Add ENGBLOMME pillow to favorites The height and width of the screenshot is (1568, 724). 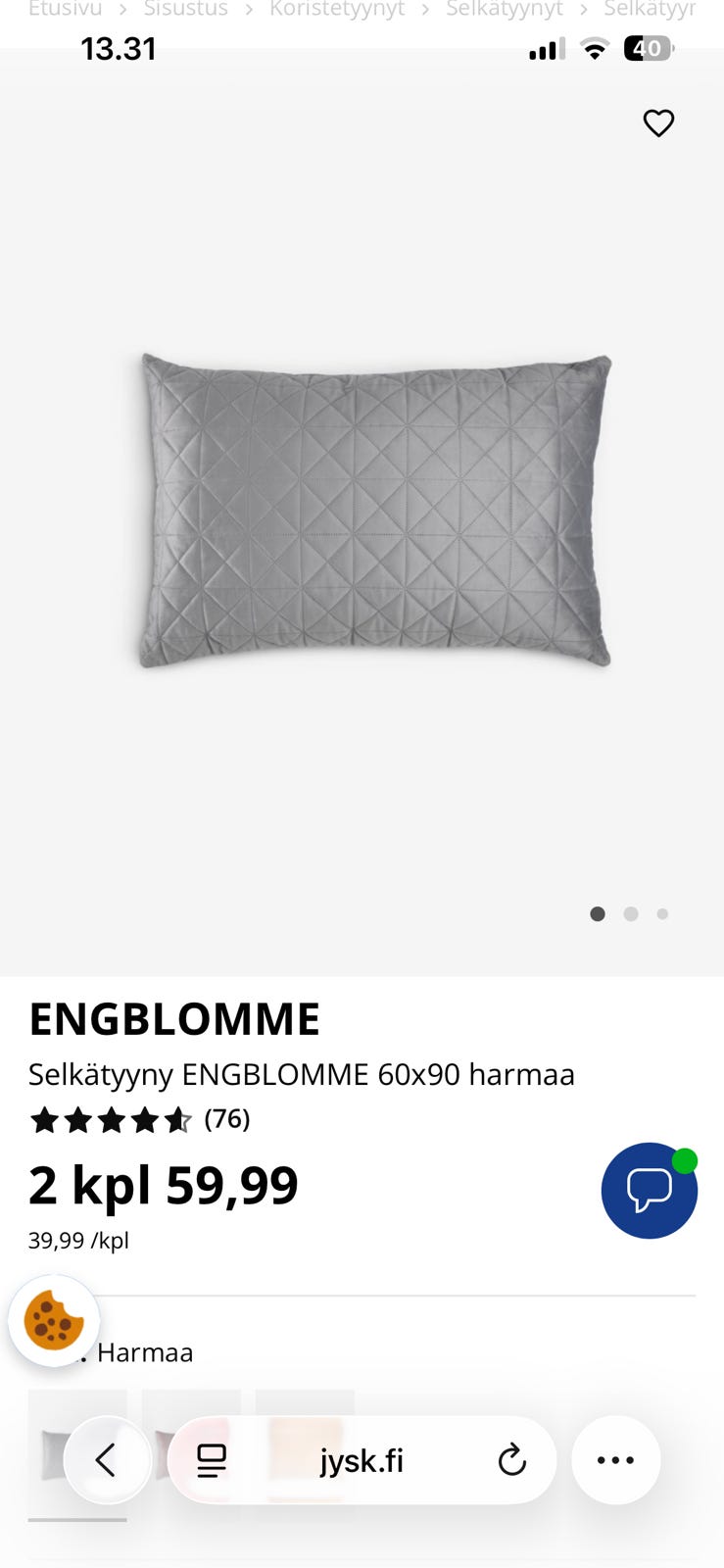click(x=658, y=123)
